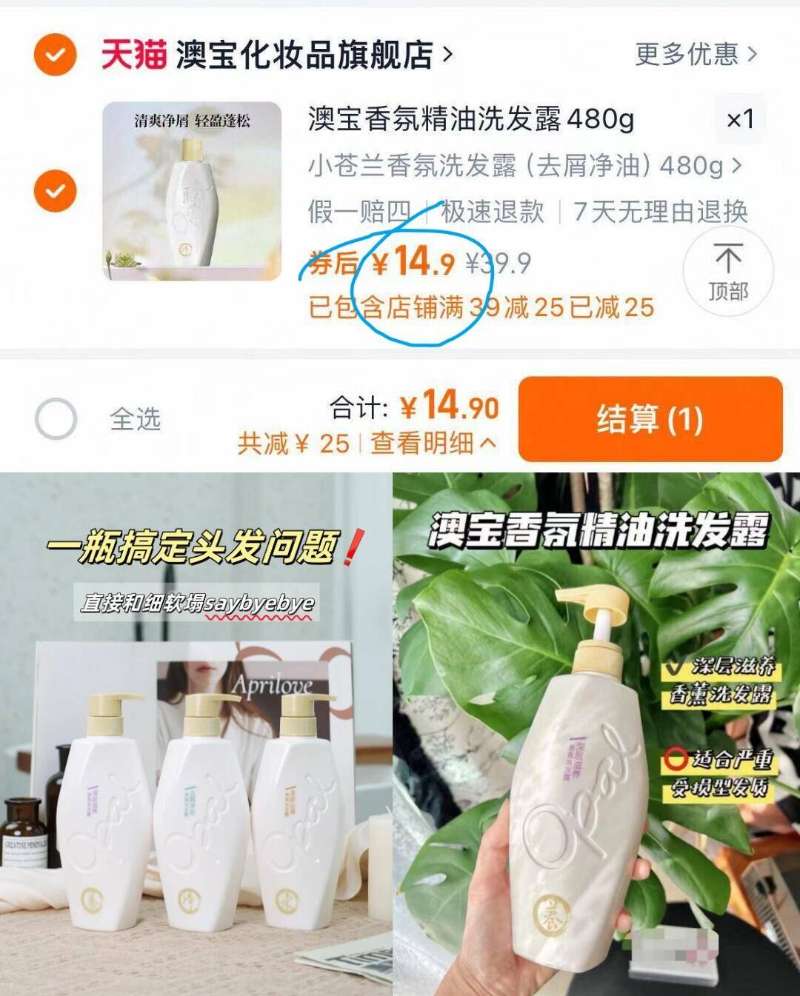Click the crossed-out ¥39.9 original price

point(498,260)
